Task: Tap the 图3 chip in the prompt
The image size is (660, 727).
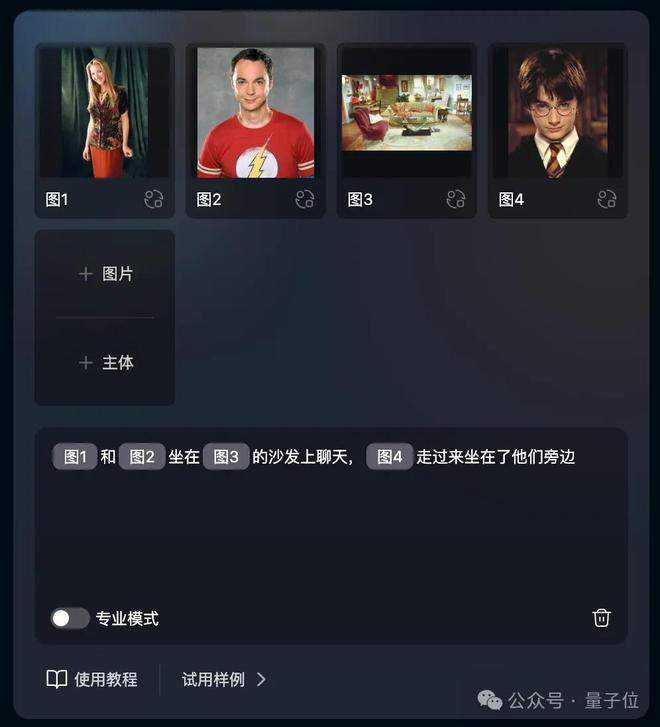Action: click(226, 457)
